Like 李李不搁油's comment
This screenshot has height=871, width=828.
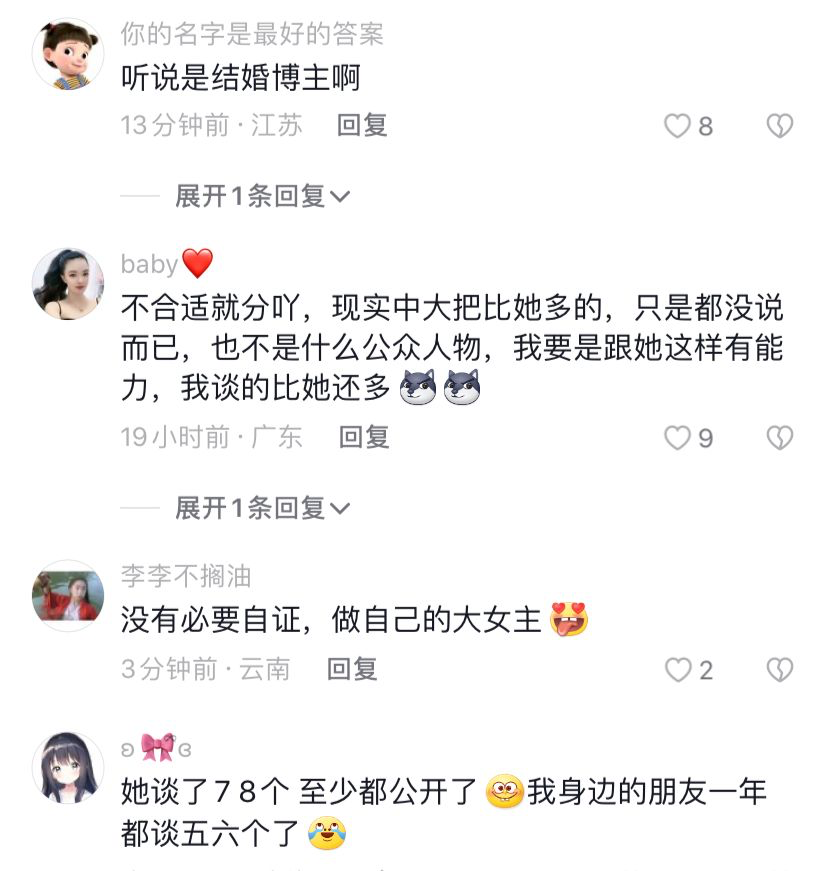pyautogui.click(x=675, y=668)
